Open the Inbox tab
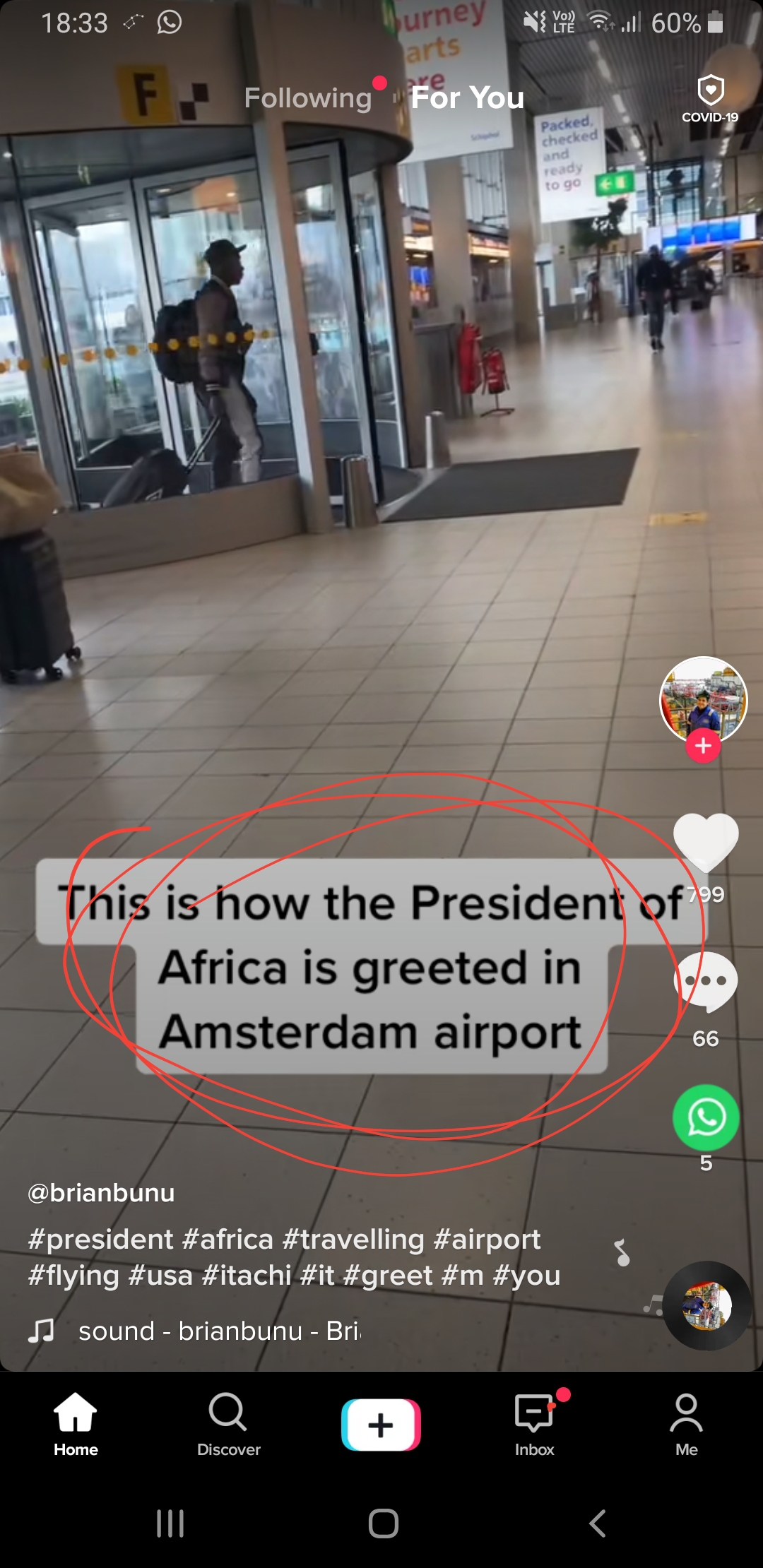 [535, 1425]
